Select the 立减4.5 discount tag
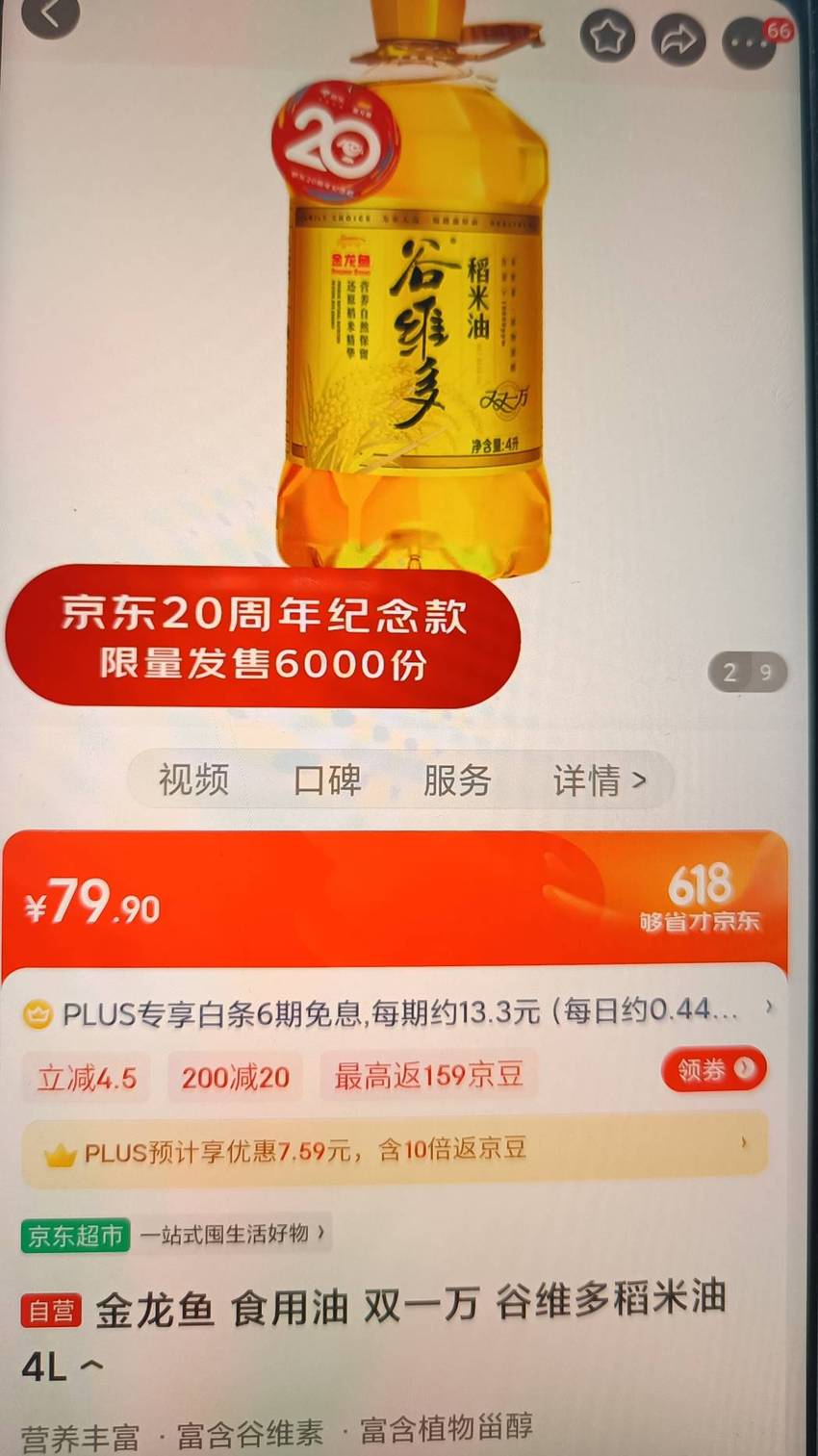The height and width of the screenshot is (1456, 818). [87, 1077]
